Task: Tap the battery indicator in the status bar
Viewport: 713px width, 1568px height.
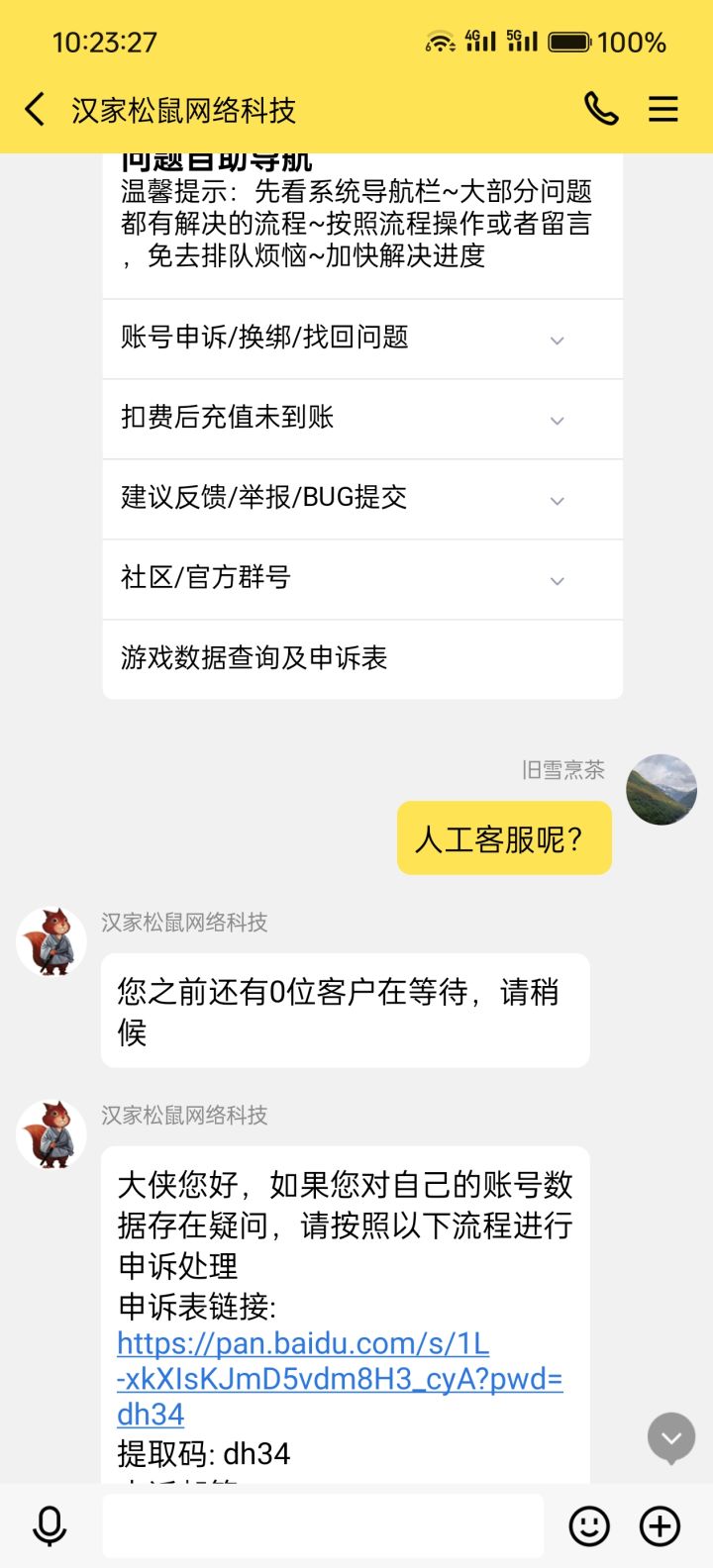Action: 569,42
